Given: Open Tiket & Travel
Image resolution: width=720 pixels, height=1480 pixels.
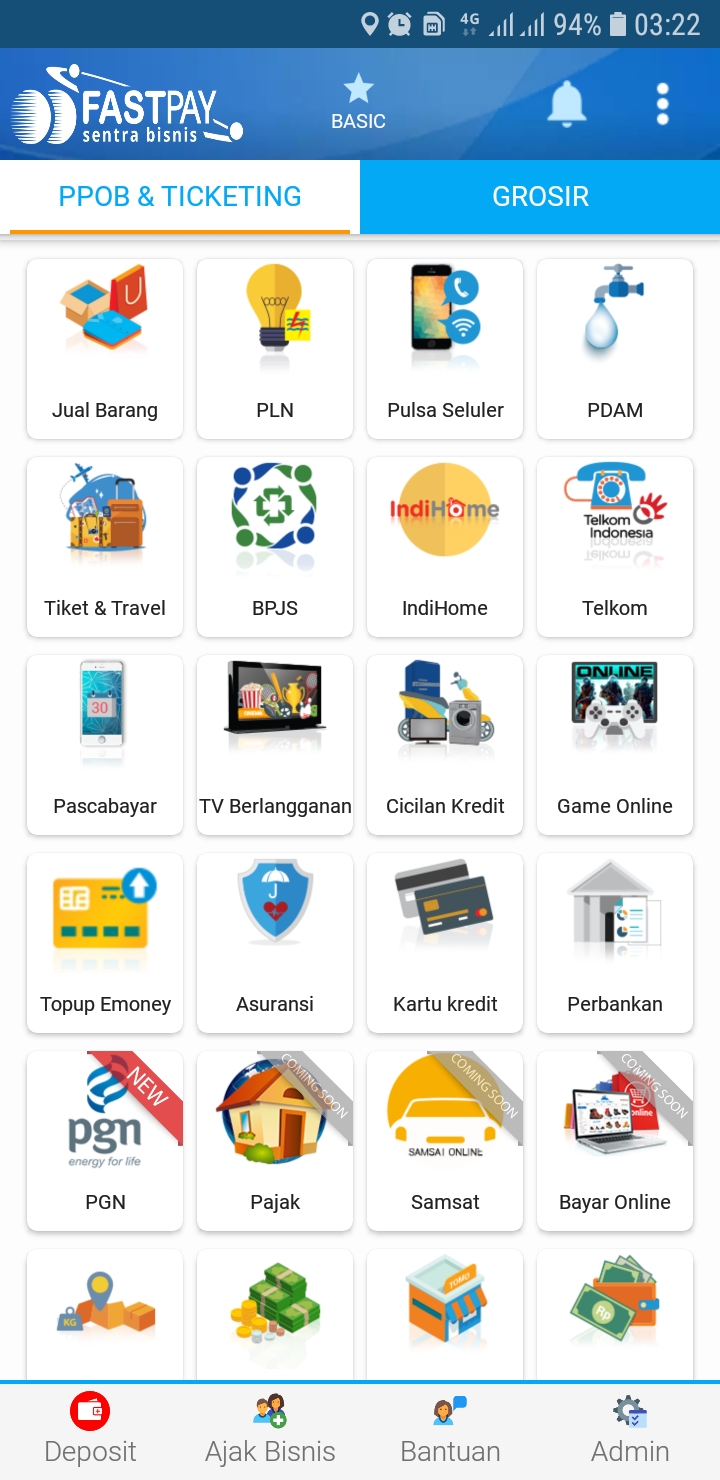Looking at the screenshot, I should [105, 546].
